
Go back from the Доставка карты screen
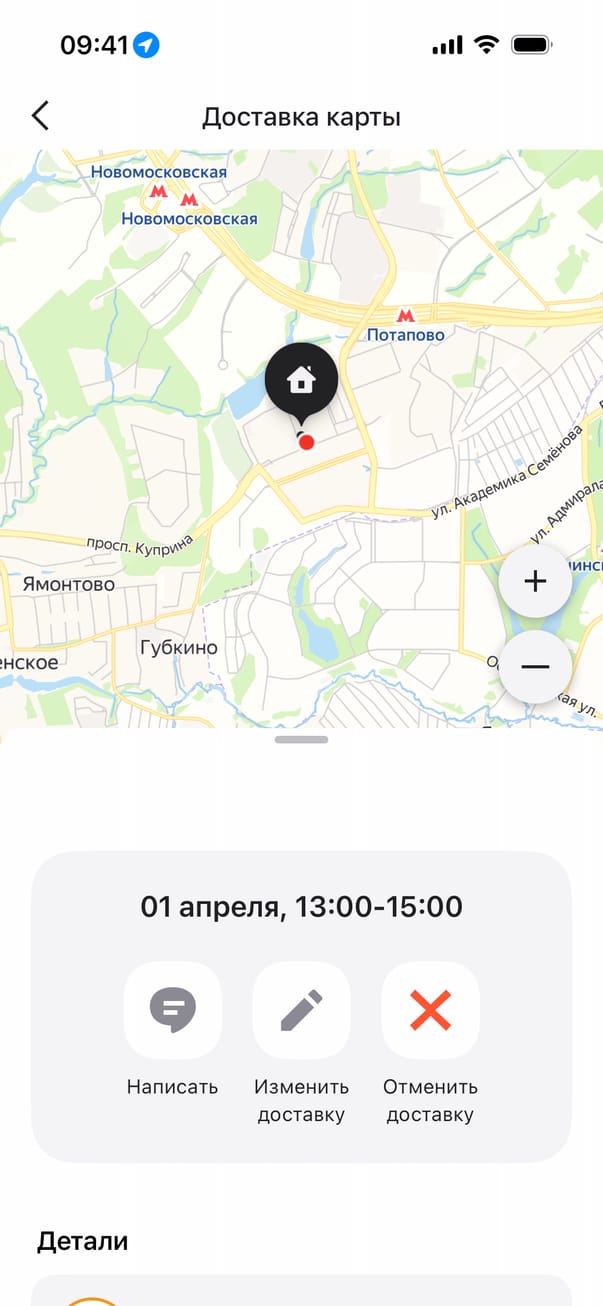40,116
